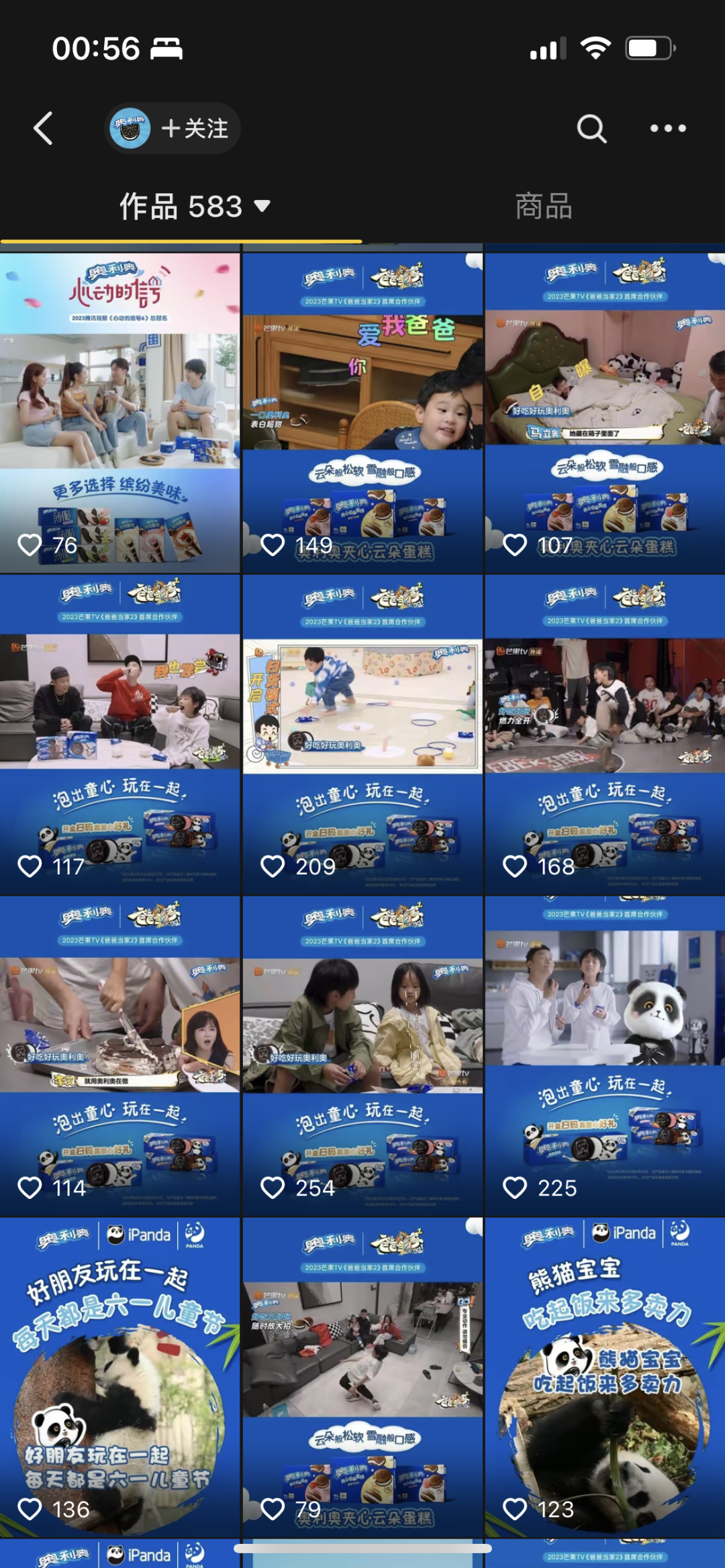Follow the Oreo account via +关注

click(195, 128)
